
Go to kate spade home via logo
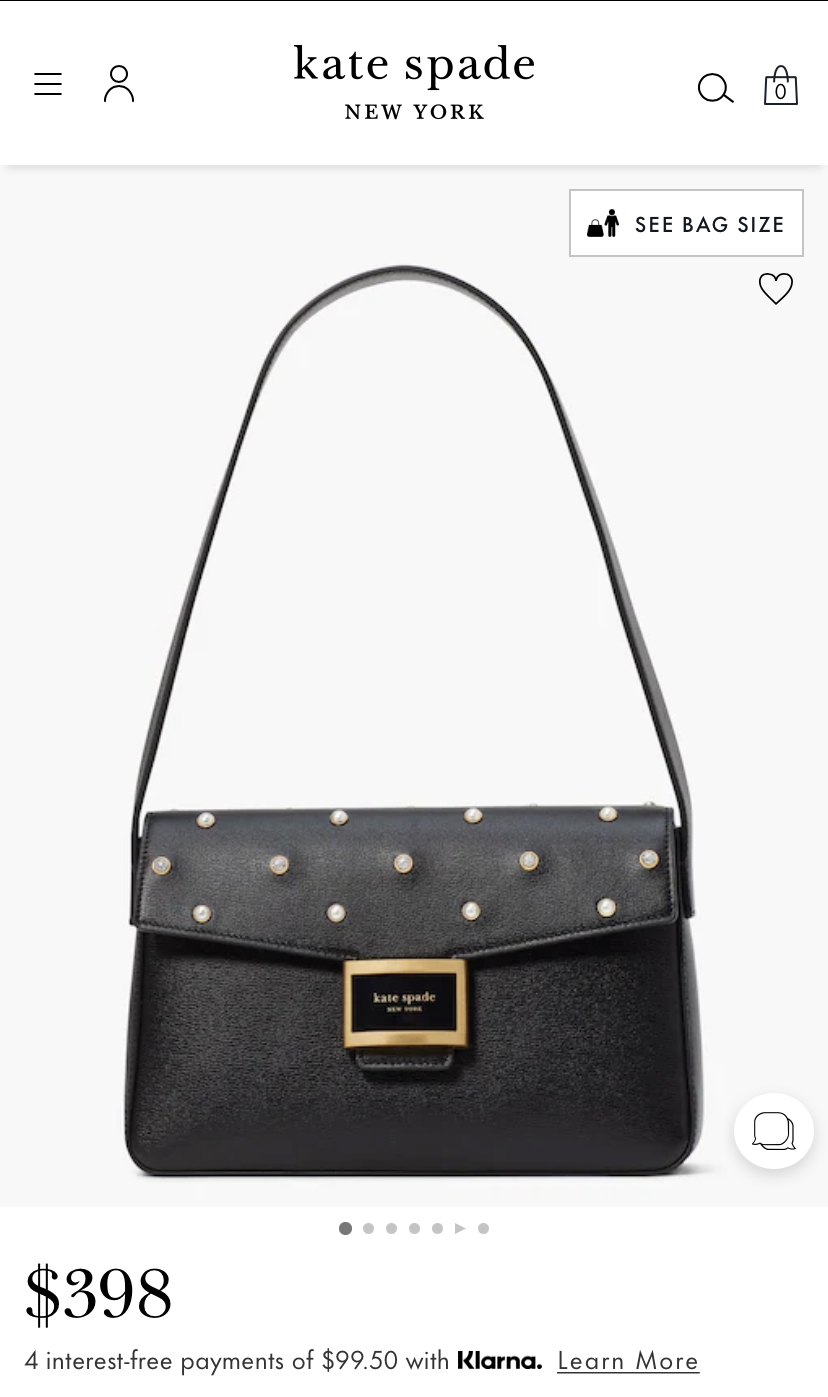(x=414, y=83)
